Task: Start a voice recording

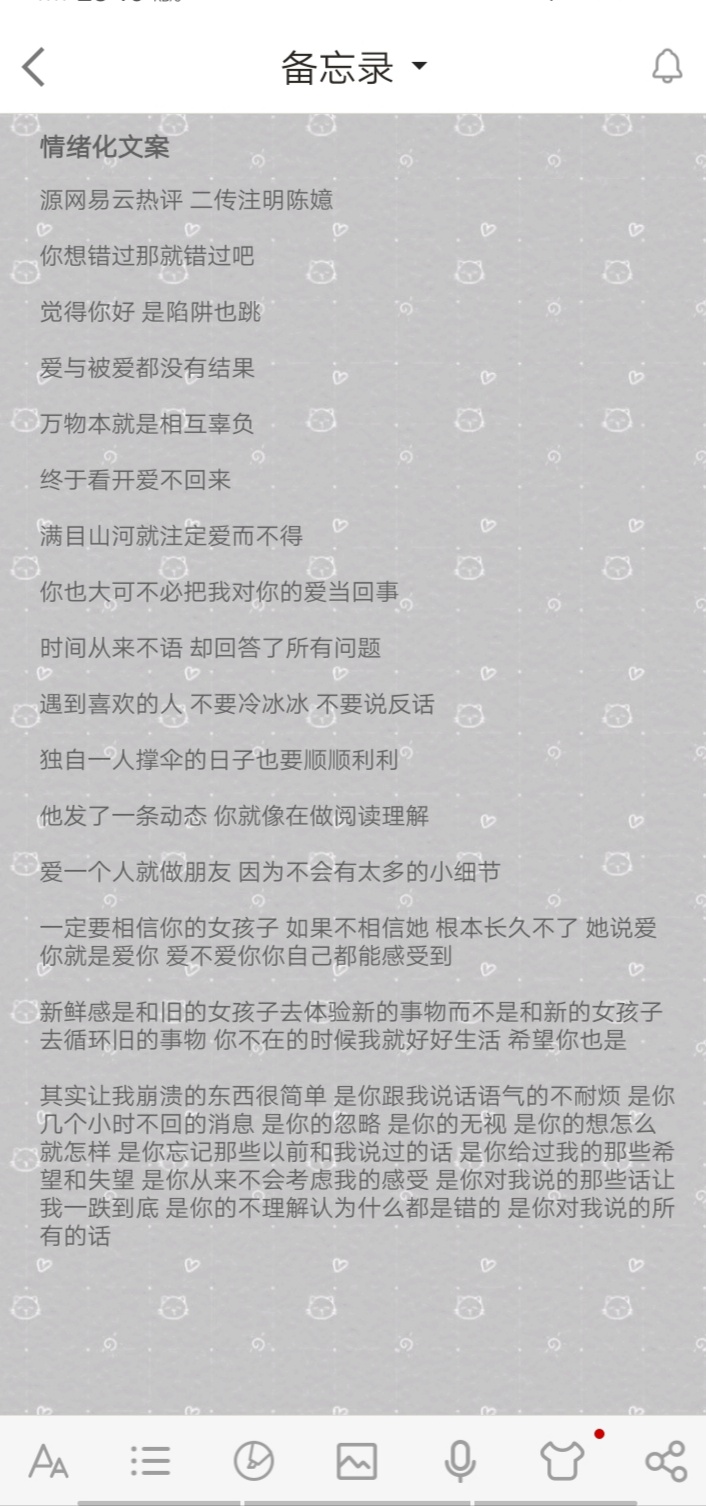Action: (x=460, y=1461)
